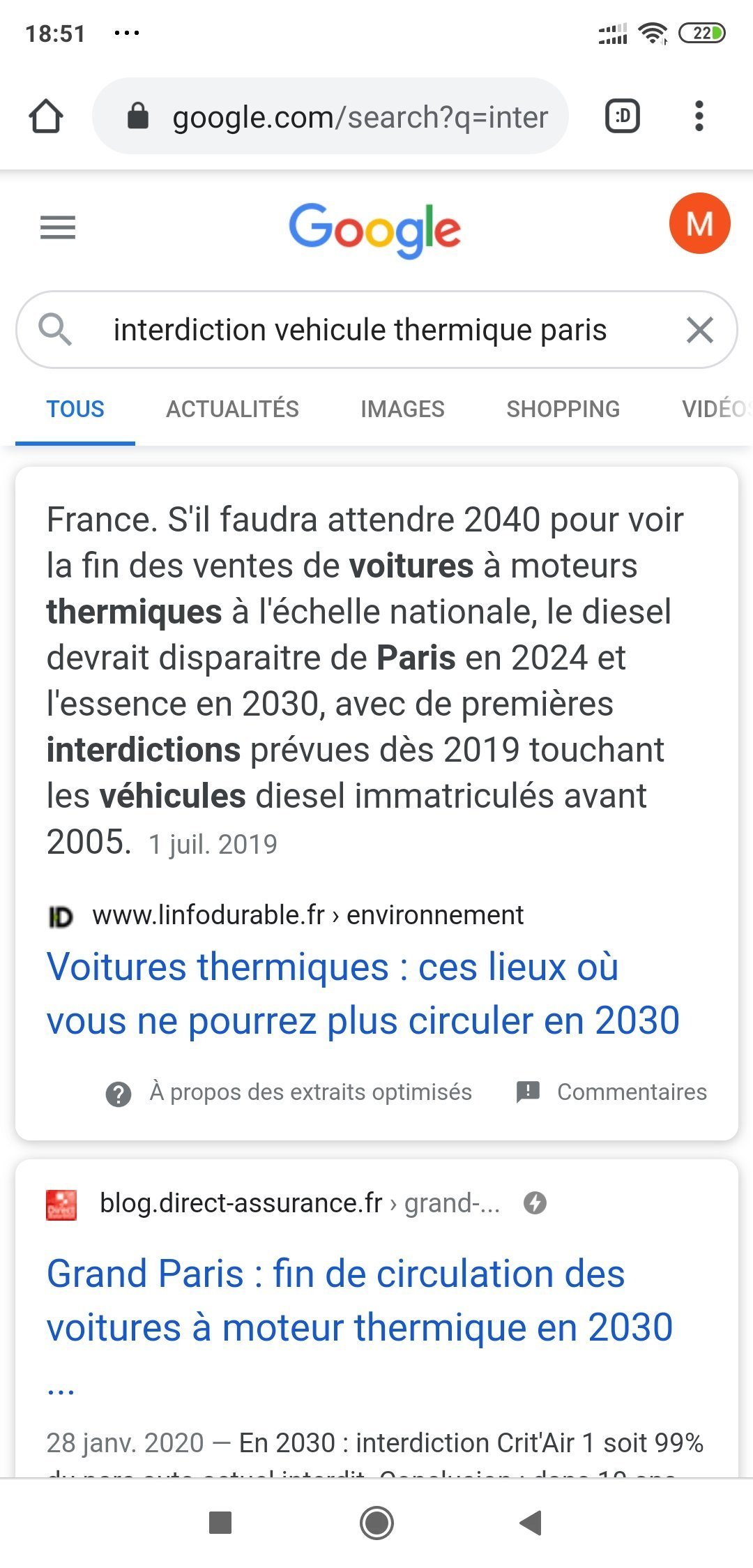Open the Google hamburger menu
753x1568 pixels.
point(58,227)
